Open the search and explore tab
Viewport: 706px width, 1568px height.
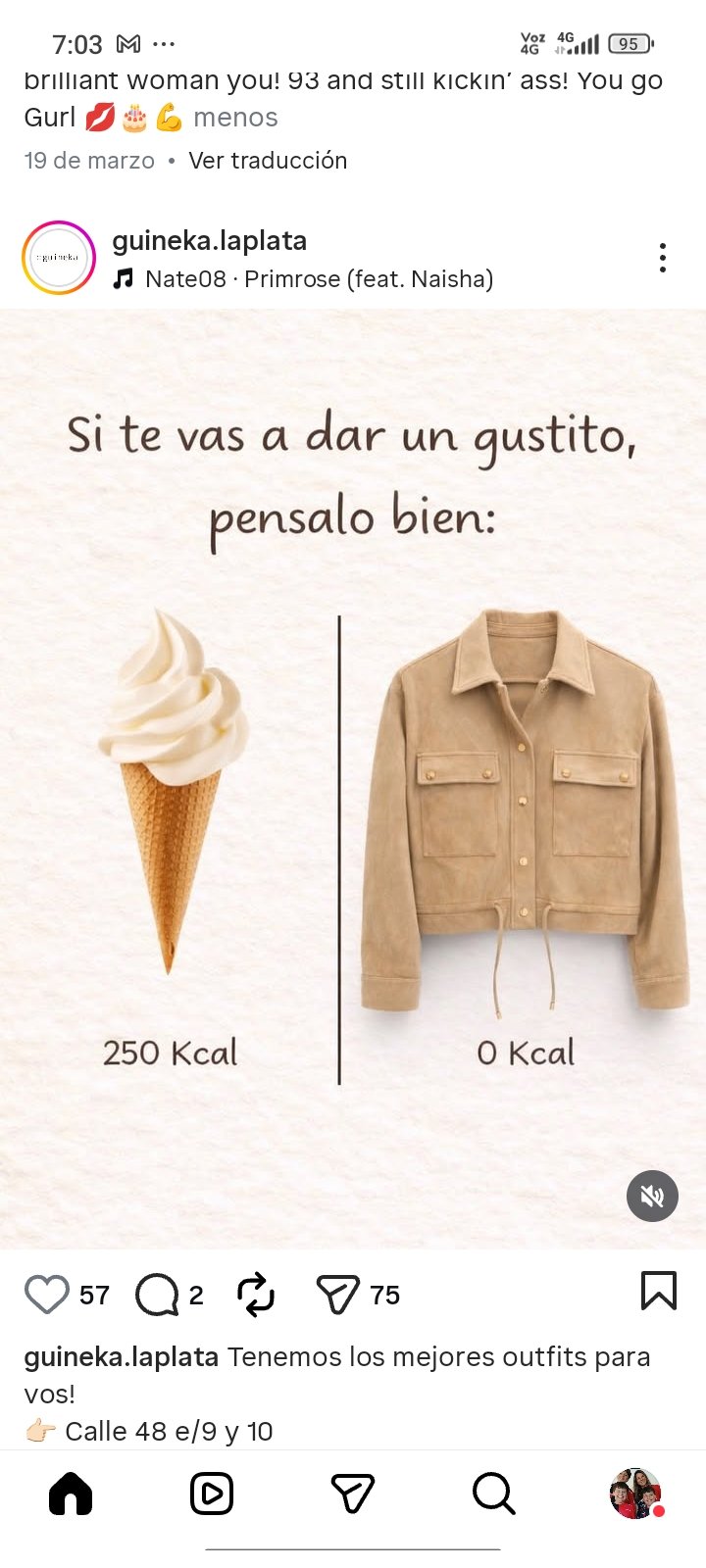pyautogui.click(x=493, y=1494)
